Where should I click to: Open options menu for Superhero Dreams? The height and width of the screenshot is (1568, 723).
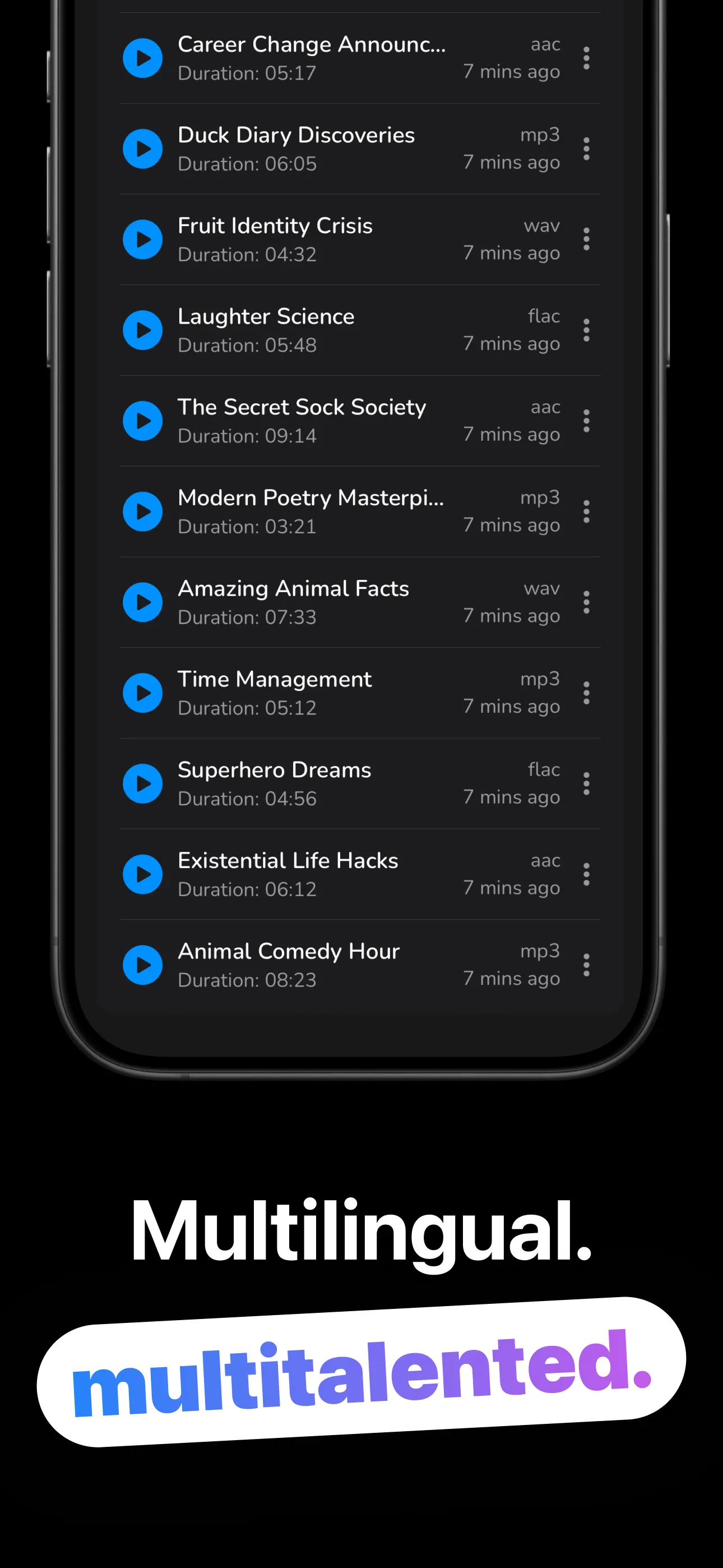pos(586,783)
